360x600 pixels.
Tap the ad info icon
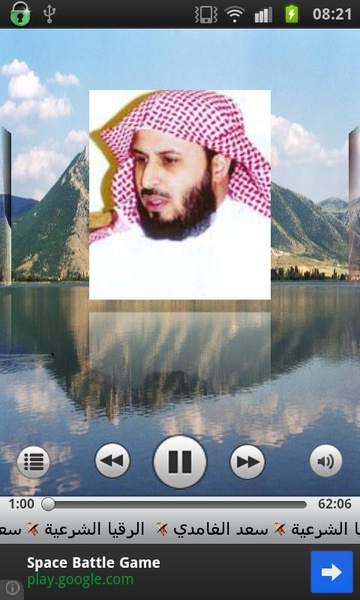click(12, 588)
